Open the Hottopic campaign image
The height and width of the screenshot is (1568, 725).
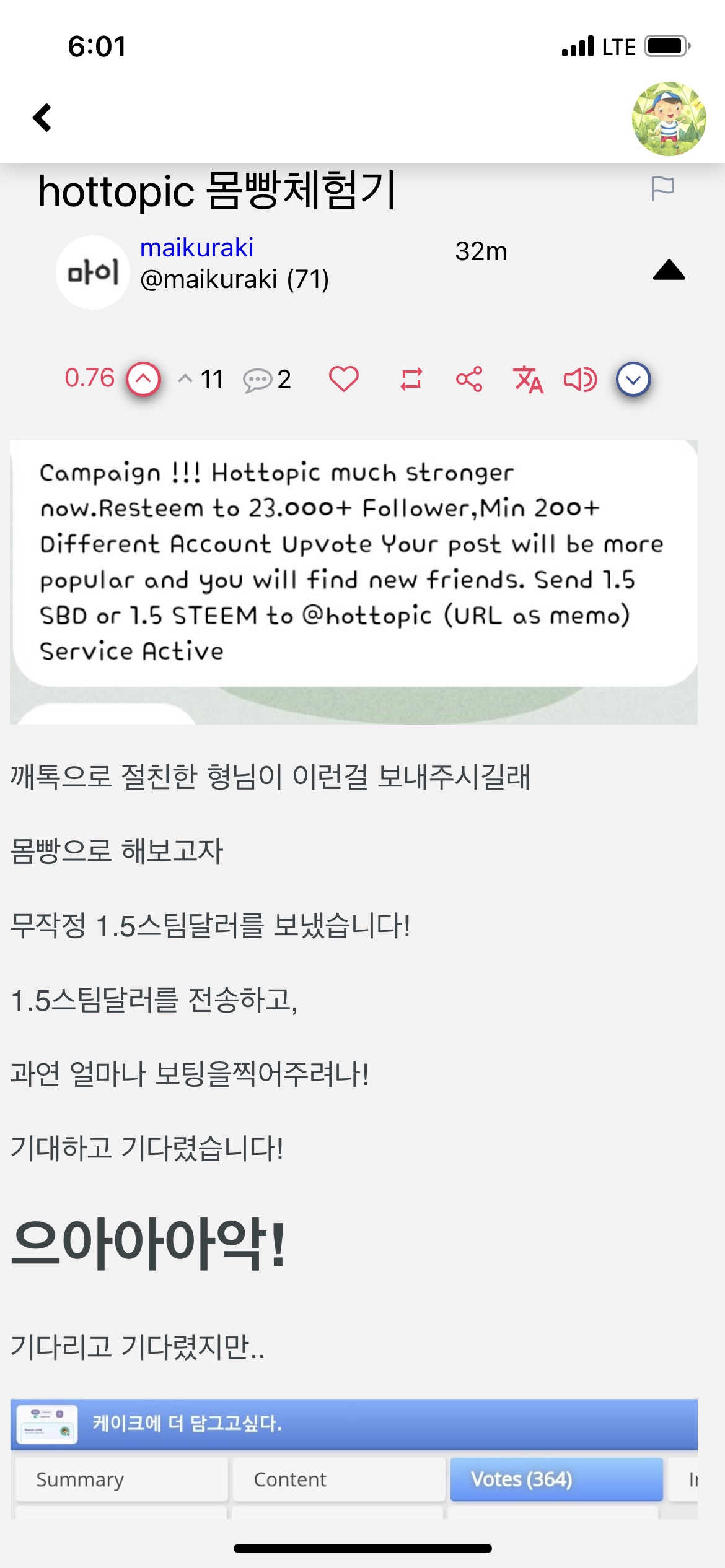tap(354, 582)
